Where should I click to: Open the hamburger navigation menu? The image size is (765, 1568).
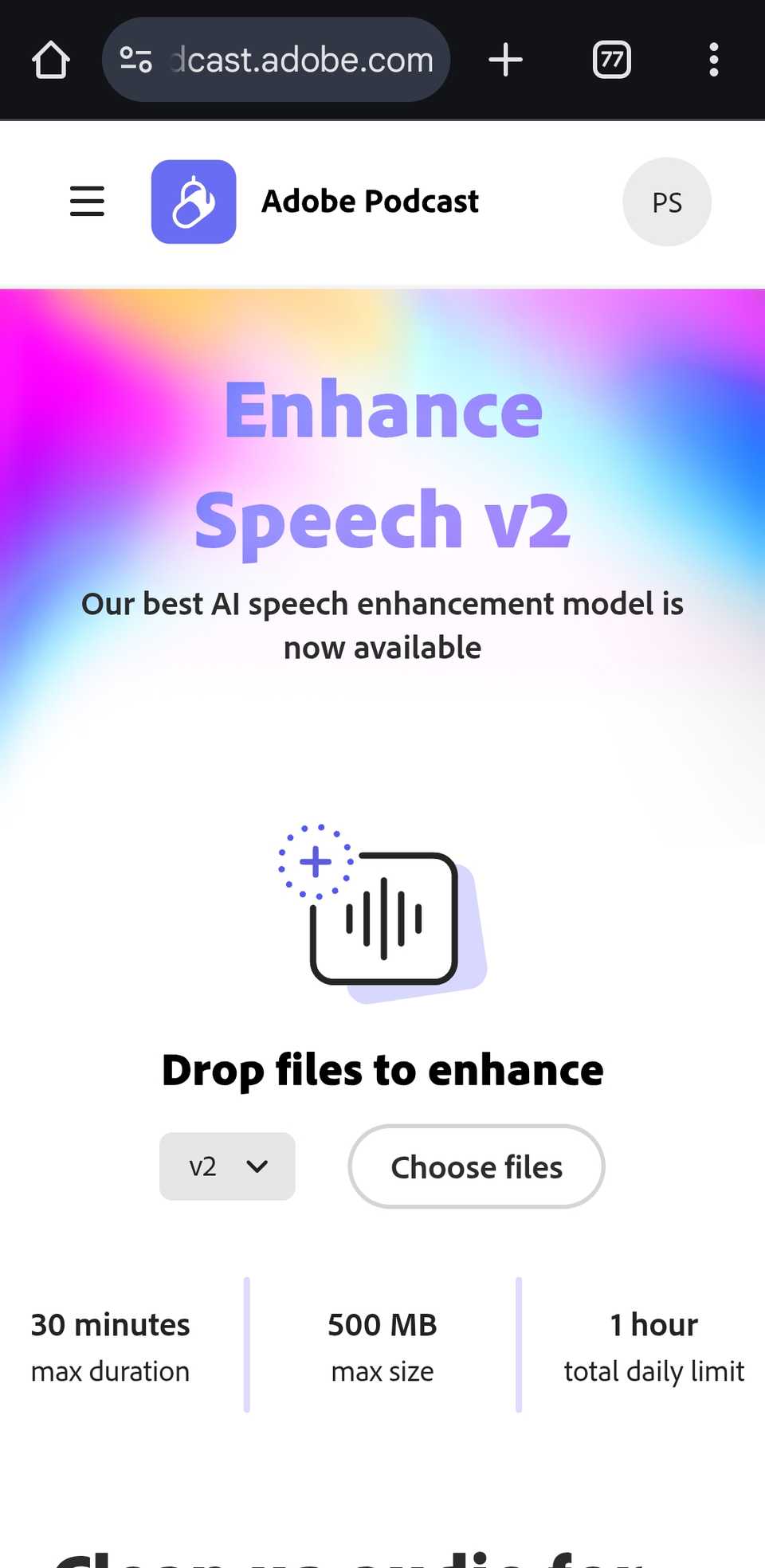86,202
